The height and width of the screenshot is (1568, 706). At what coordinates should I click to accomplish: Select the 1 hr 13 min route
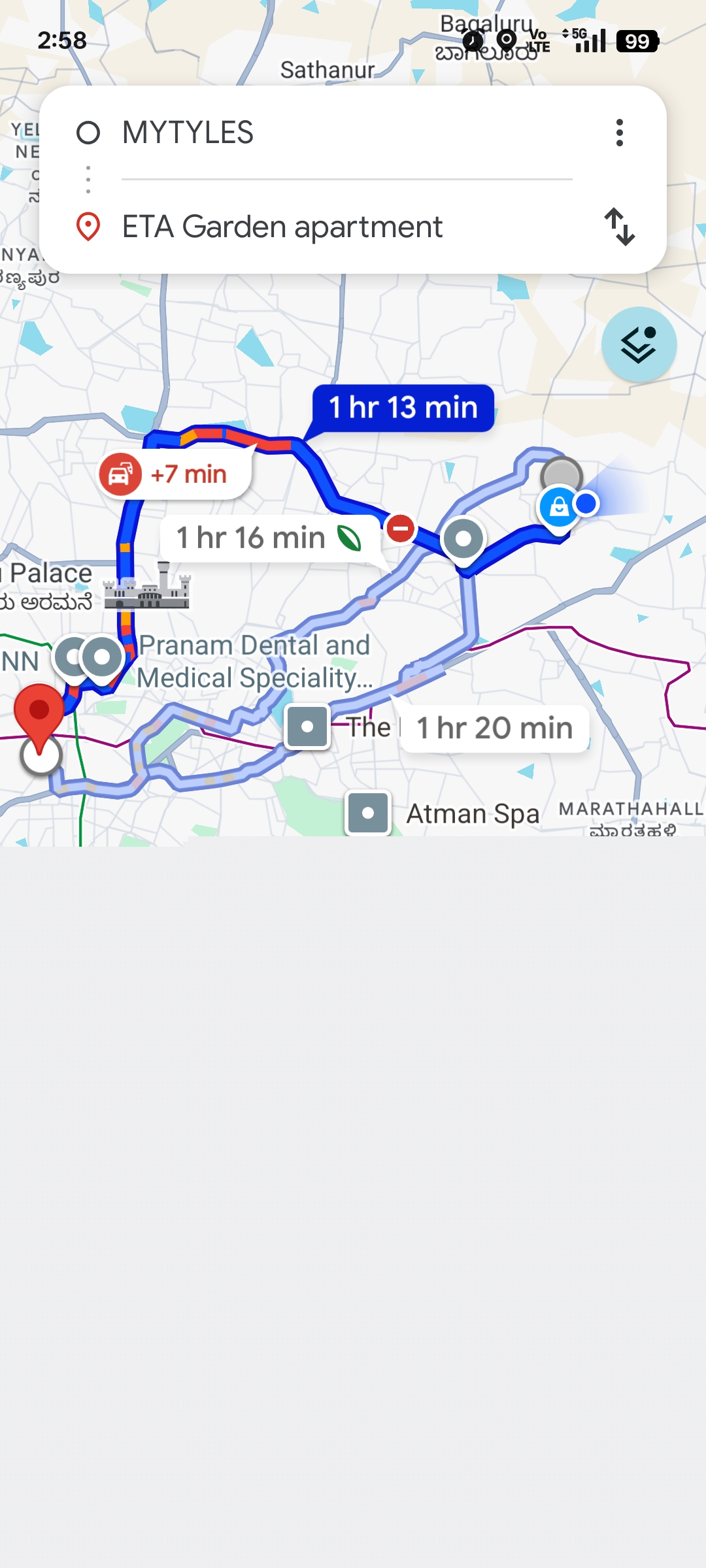[403, 408]
